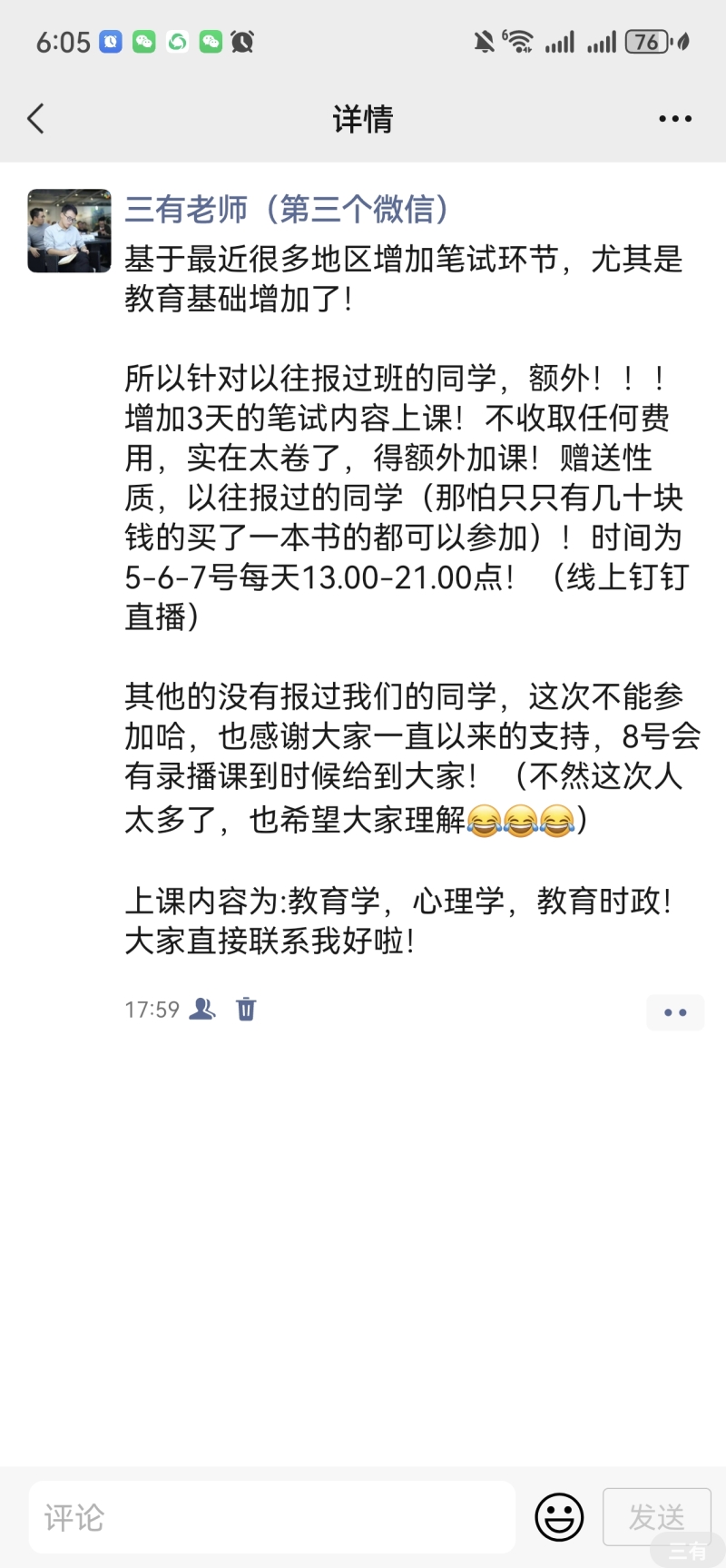Tap the 发送 send button
The width and height of the screenshot is (726, 1568).
(656, 1517)
